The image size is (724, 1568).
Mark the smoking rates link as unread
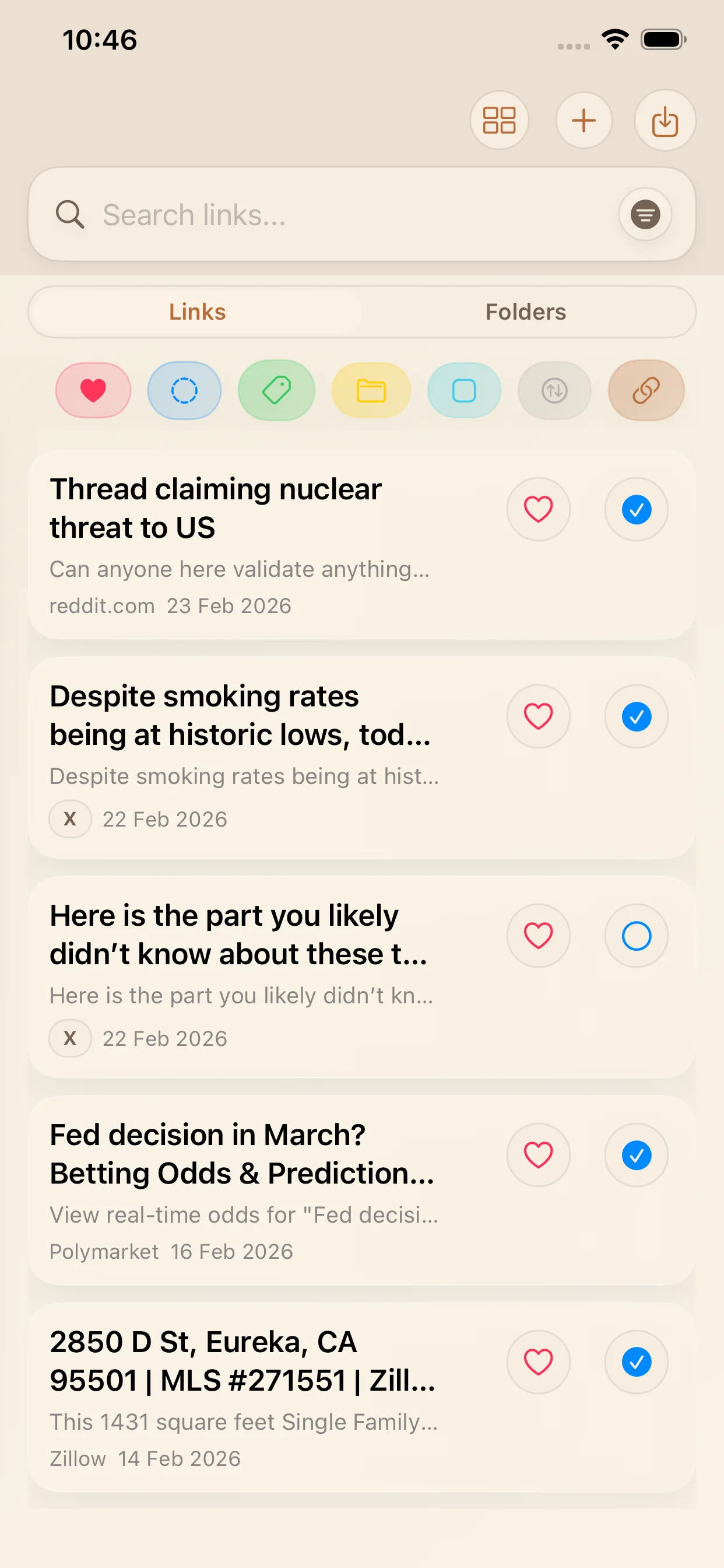[636, 716]
